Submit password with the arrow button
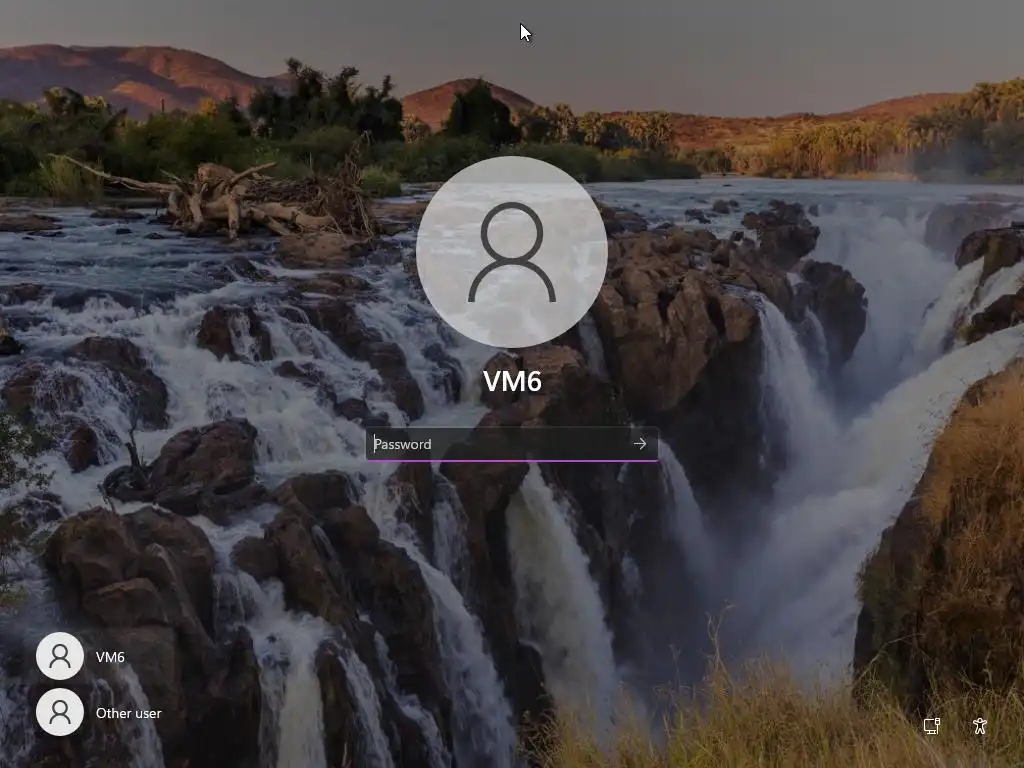Screen dimensions: 1024x768 pyautogui.click(x=640, y=444)
